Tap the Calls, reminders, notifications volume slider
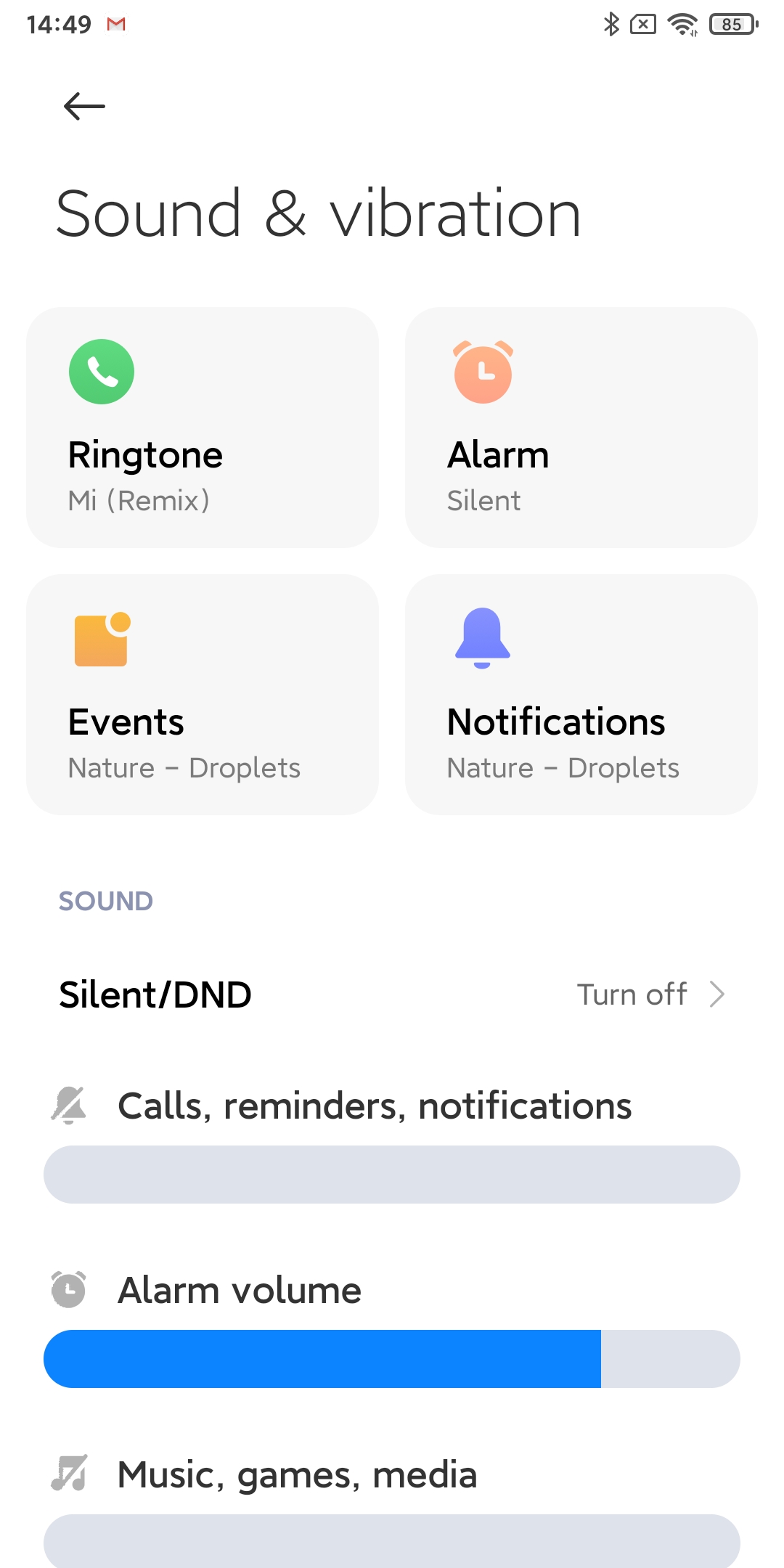 [392, 1175]
